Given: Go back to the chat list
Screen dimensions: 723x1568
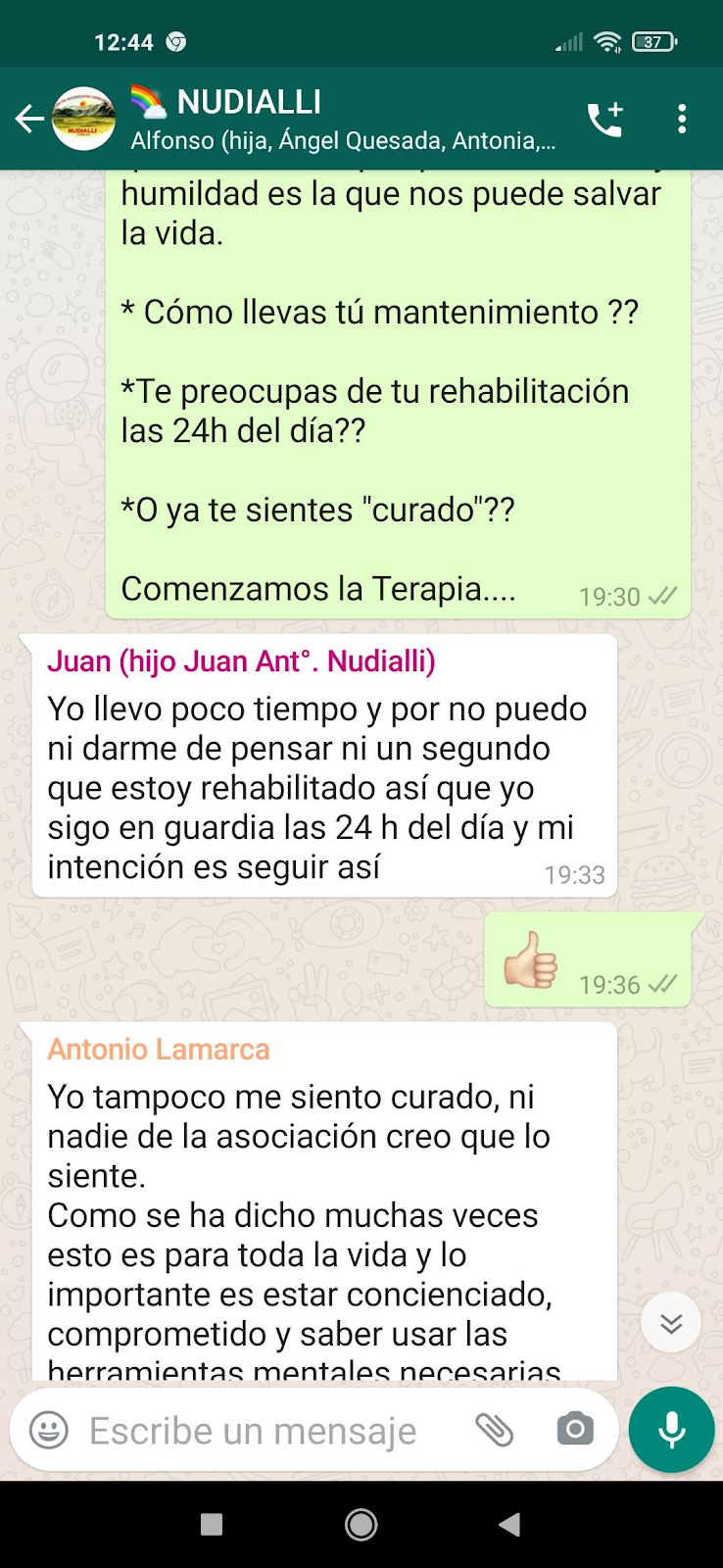Looking at the screenshot, I should [x=29, y=120].
